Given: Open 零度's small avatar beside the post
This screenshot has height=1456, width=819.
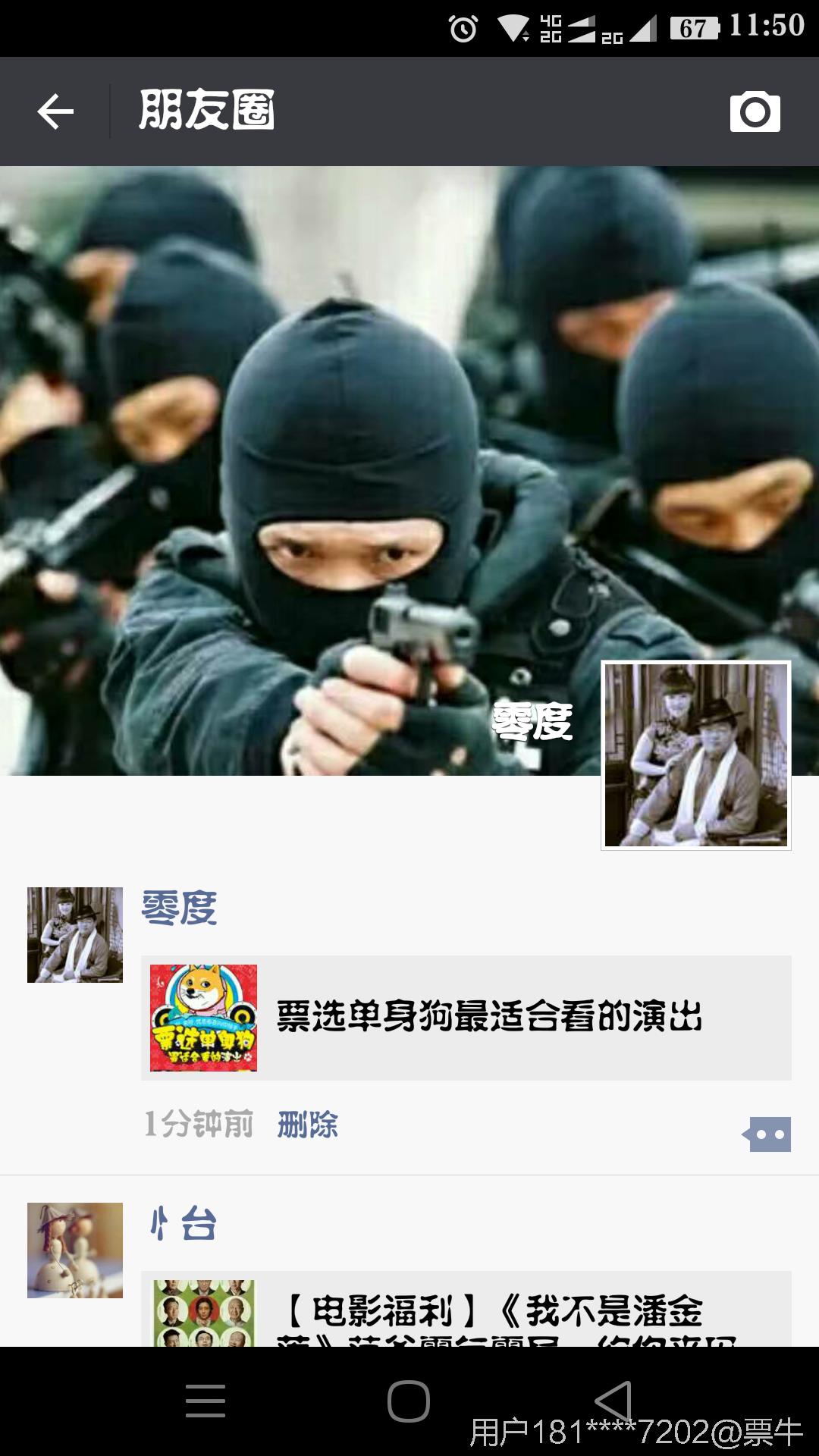Looking at the screenshot, I should (x=75, y=935).
